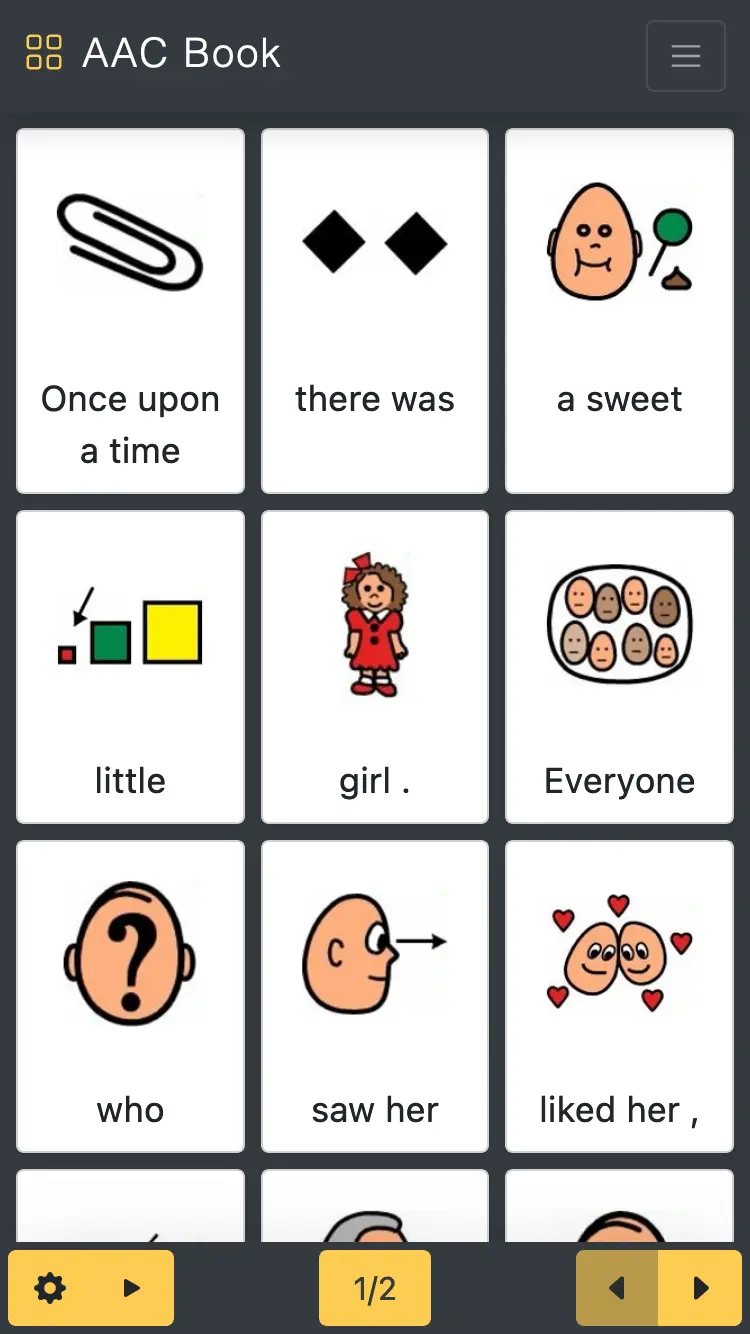750x1334 pixels.
Task: Open the hamburger menu
Action: tap(685, 56)
